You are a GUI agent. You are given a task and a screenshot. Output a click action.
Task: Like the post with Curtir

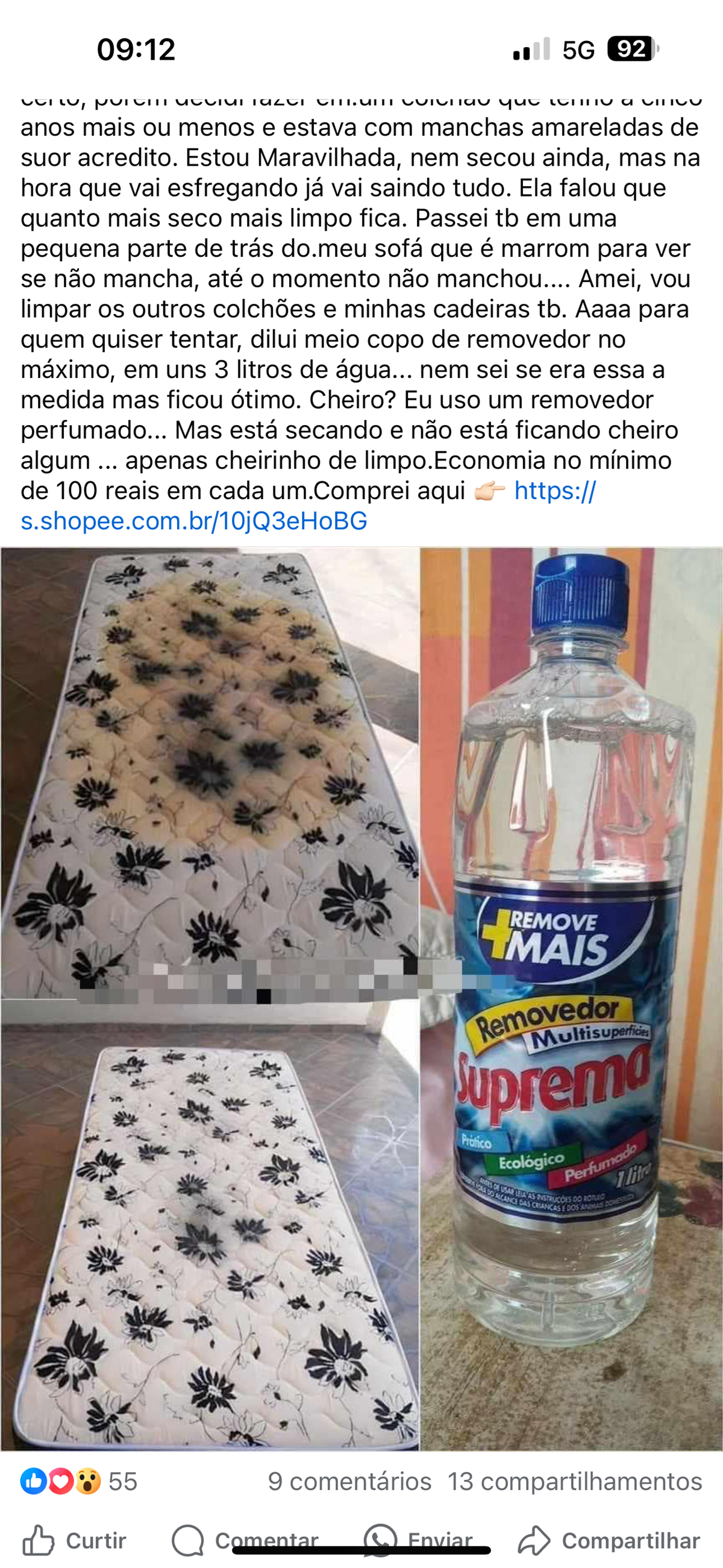[75, 1541]
